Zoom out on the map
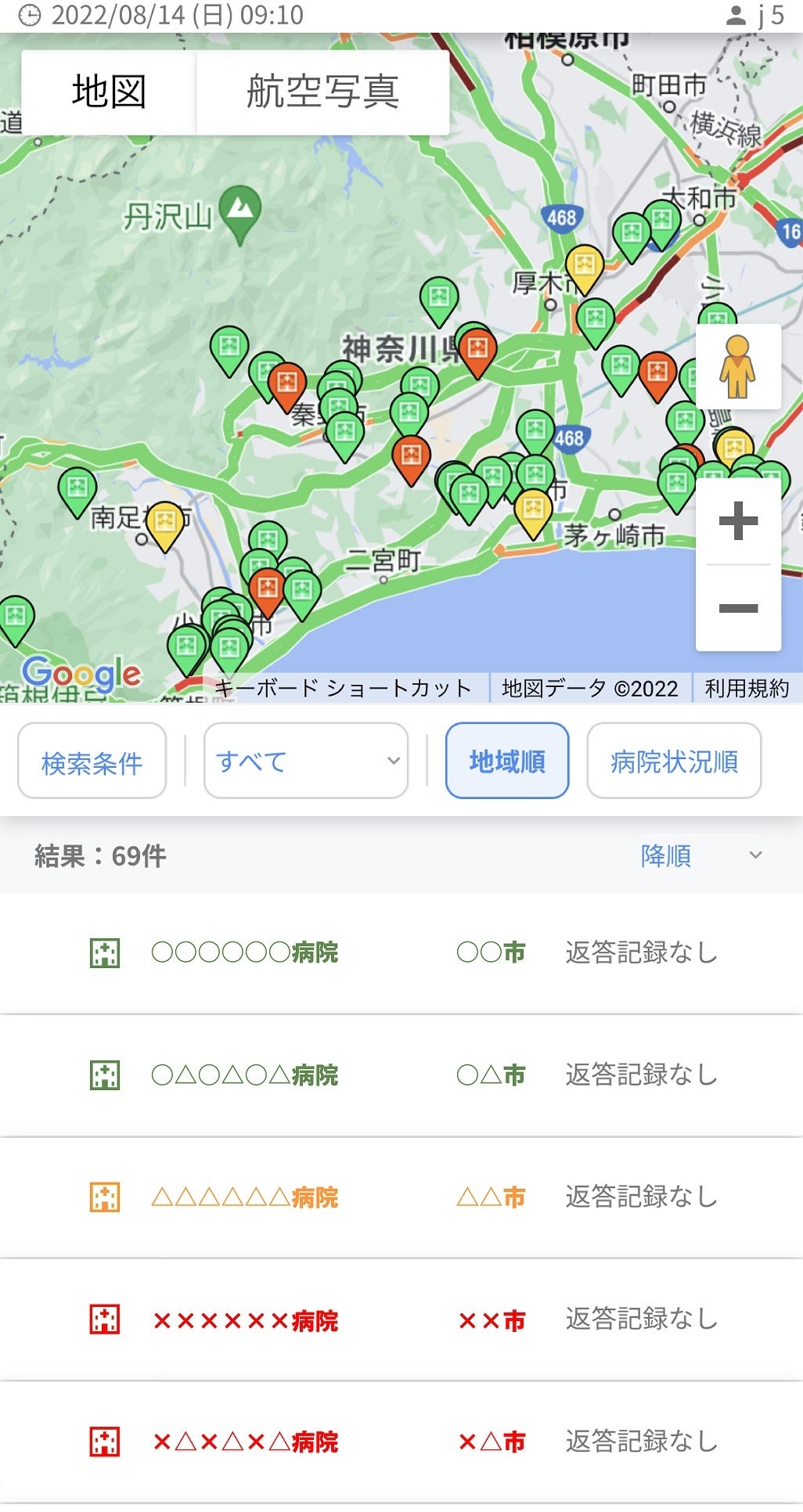Image resolution: width=803 pixels, height=1512 pixels. (738, 608)
